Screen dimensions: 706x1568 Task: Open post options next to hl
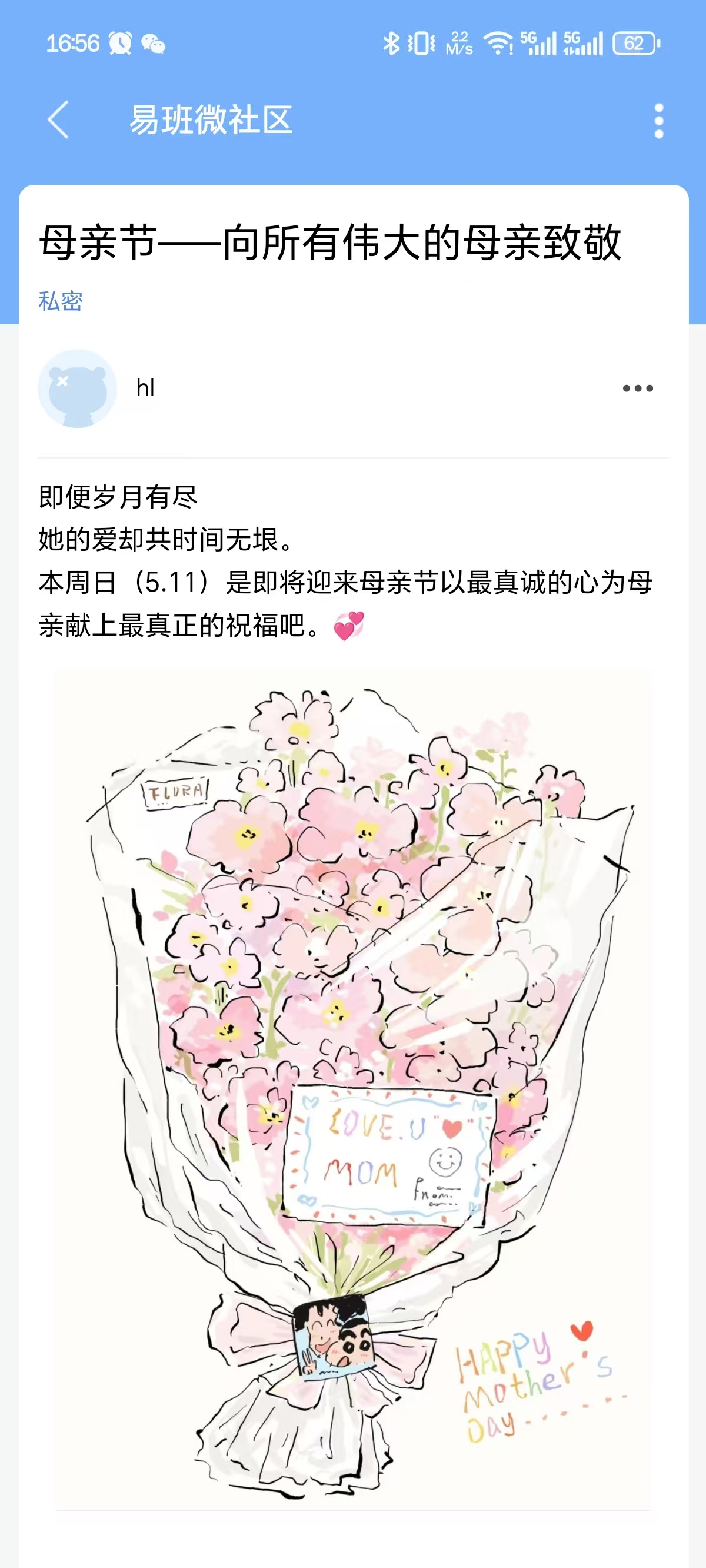[637, 388]
